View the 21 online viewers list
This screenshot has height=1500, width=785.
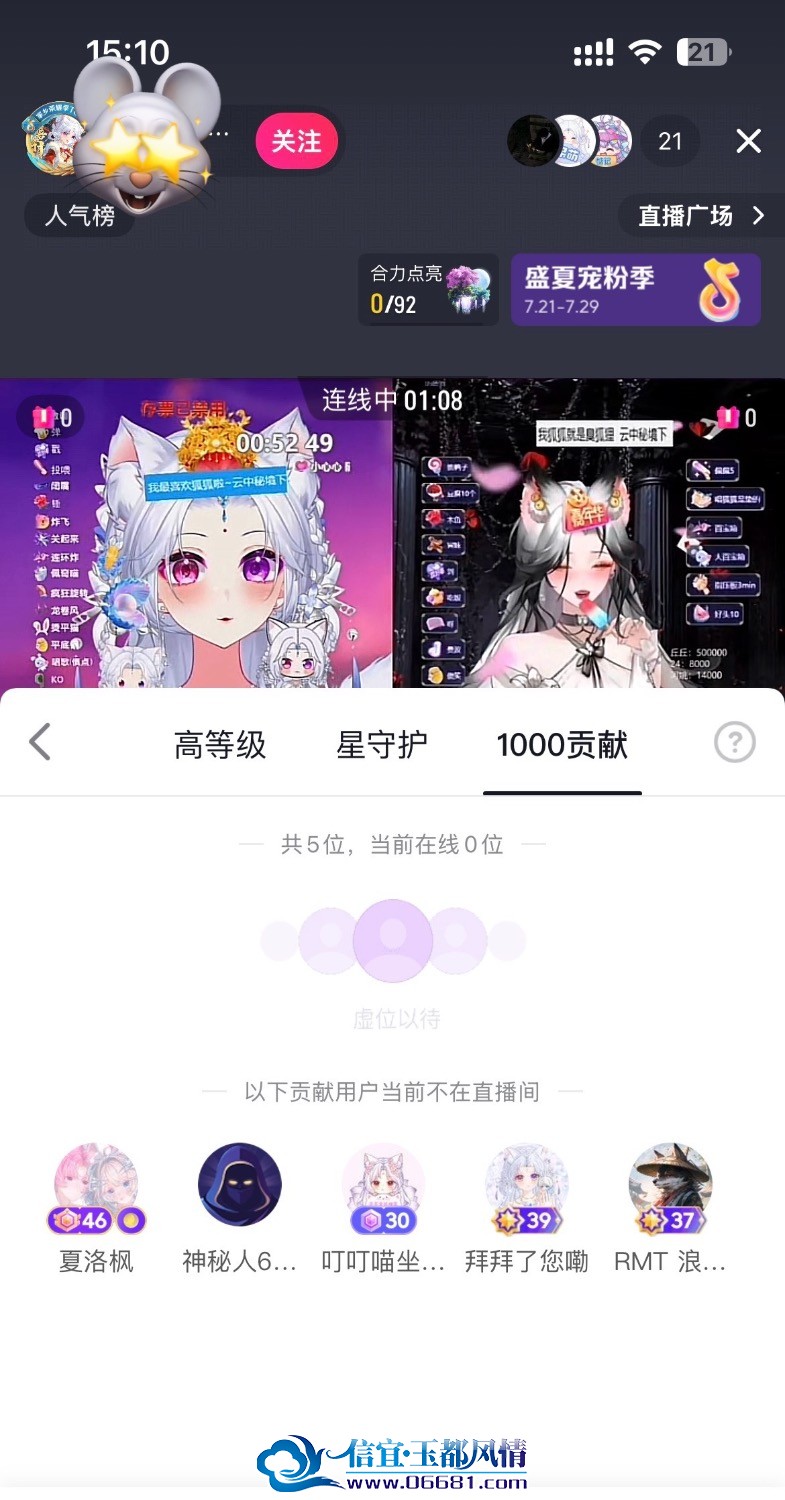[x=670, y=141]
